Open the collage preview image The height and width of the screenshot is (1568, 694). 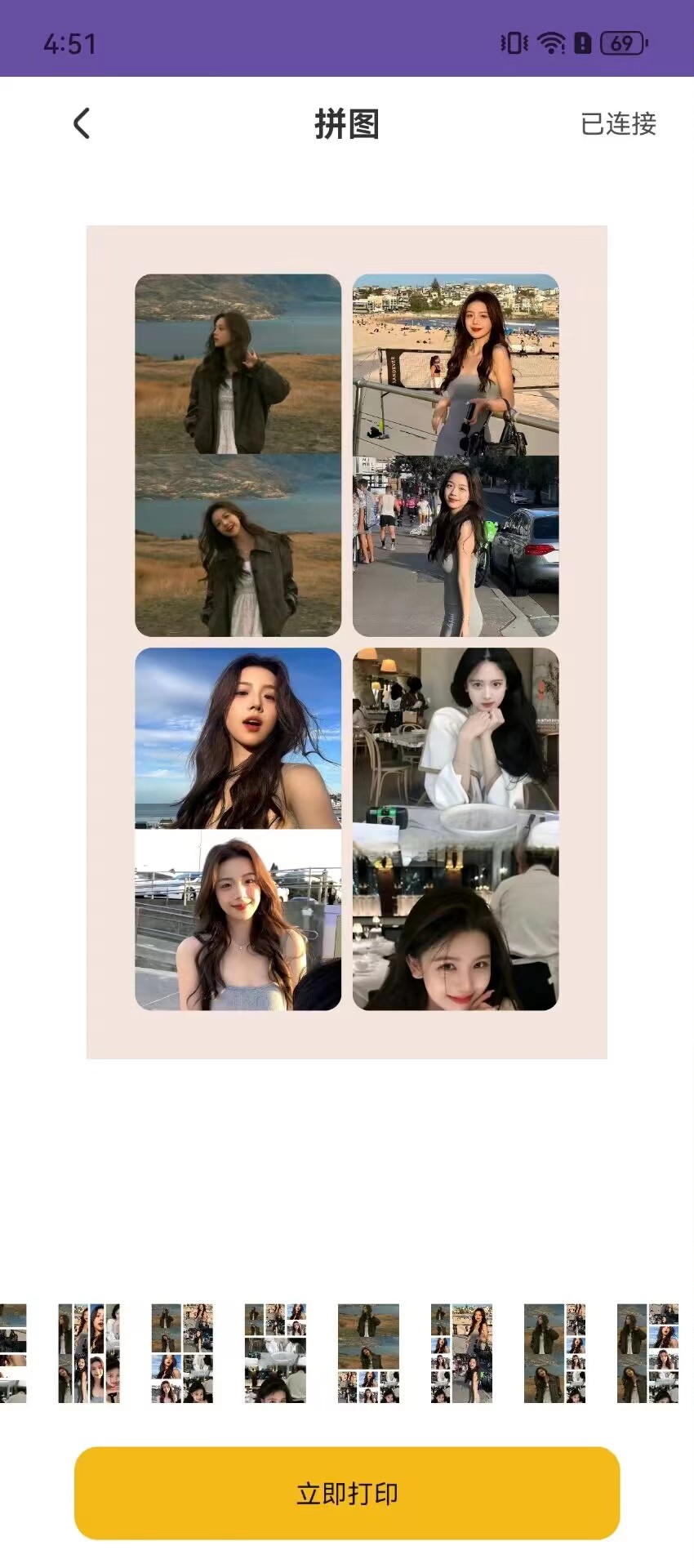347,642
